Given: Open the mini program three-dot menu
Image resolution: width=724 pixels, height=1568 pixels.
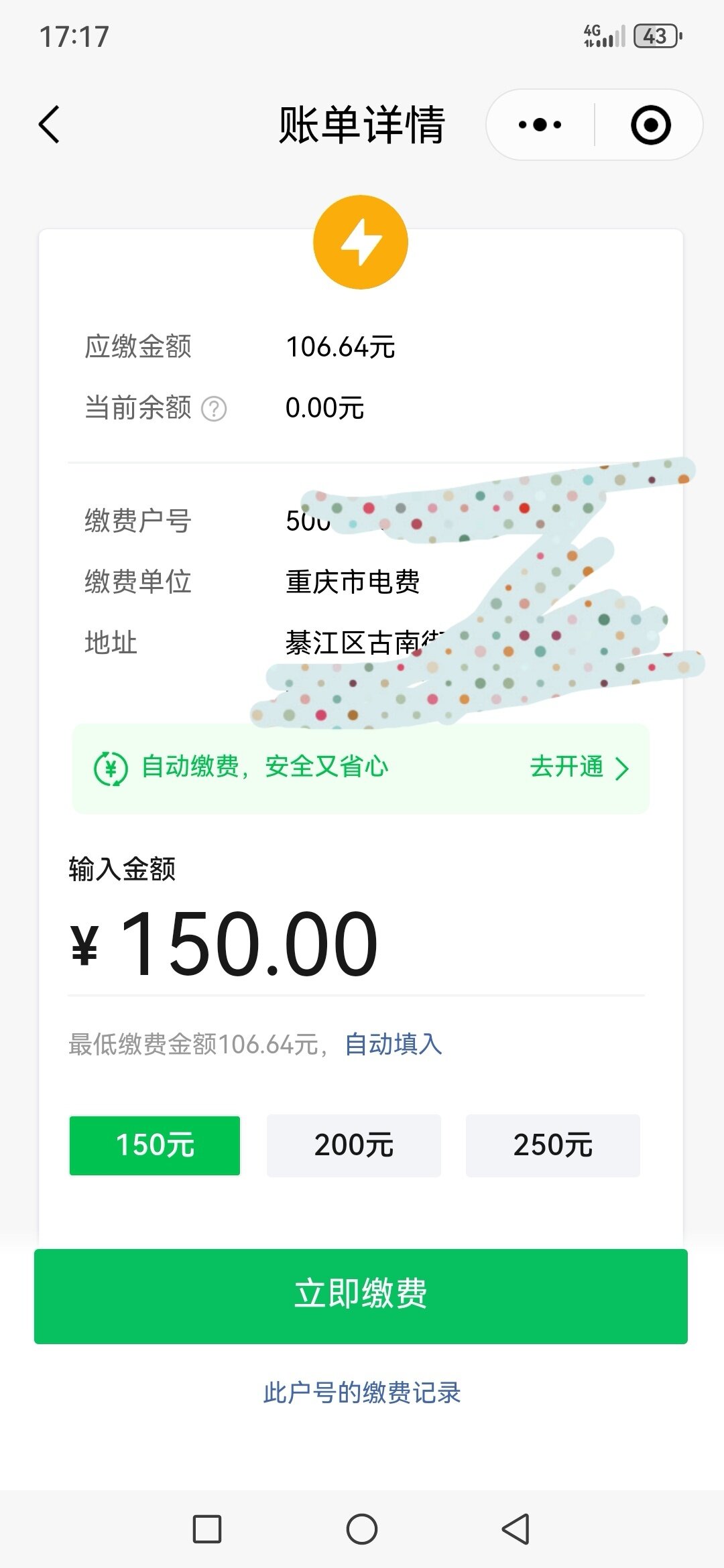Looking at the screenshot, I should coord(540,125).
